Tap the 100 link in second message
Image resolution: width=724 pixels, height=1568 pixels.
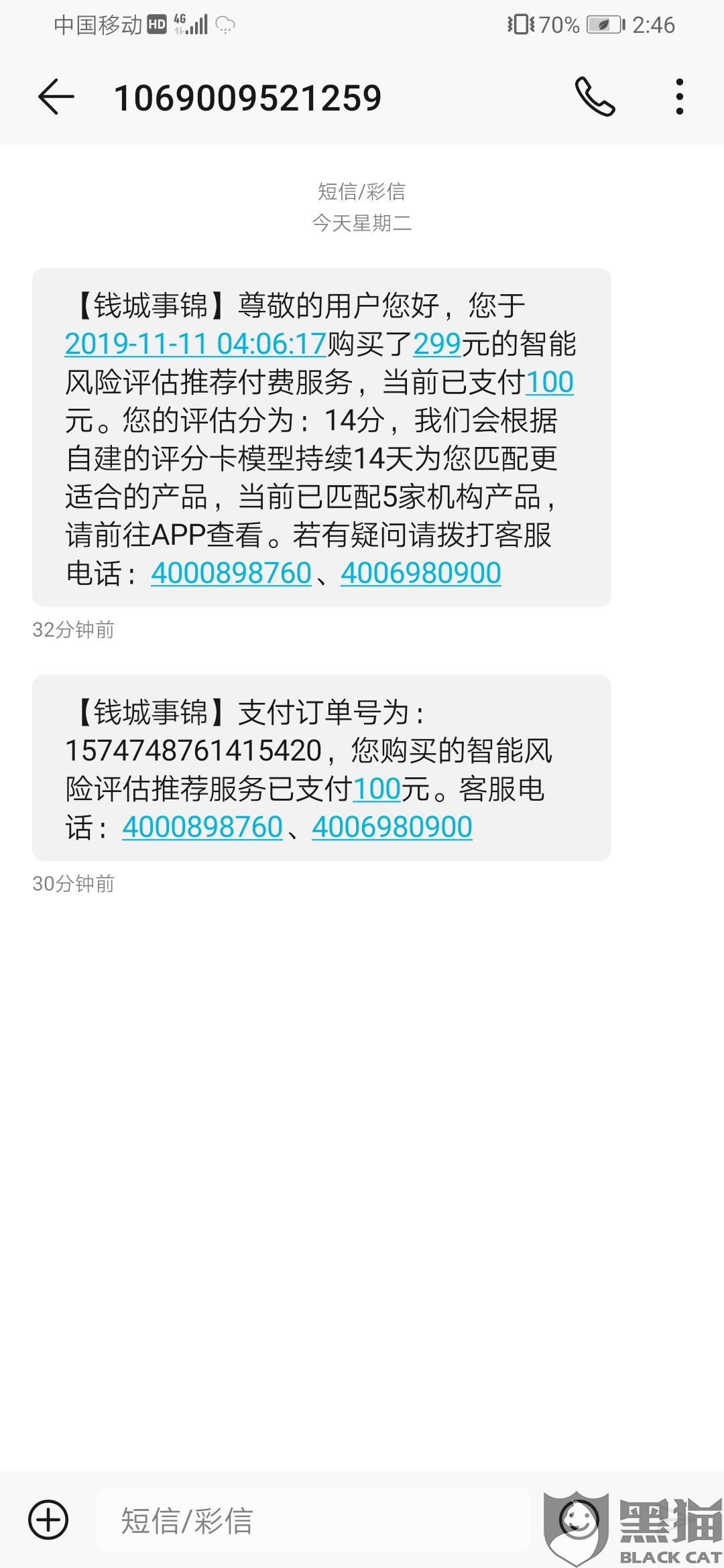pos(377,789)
